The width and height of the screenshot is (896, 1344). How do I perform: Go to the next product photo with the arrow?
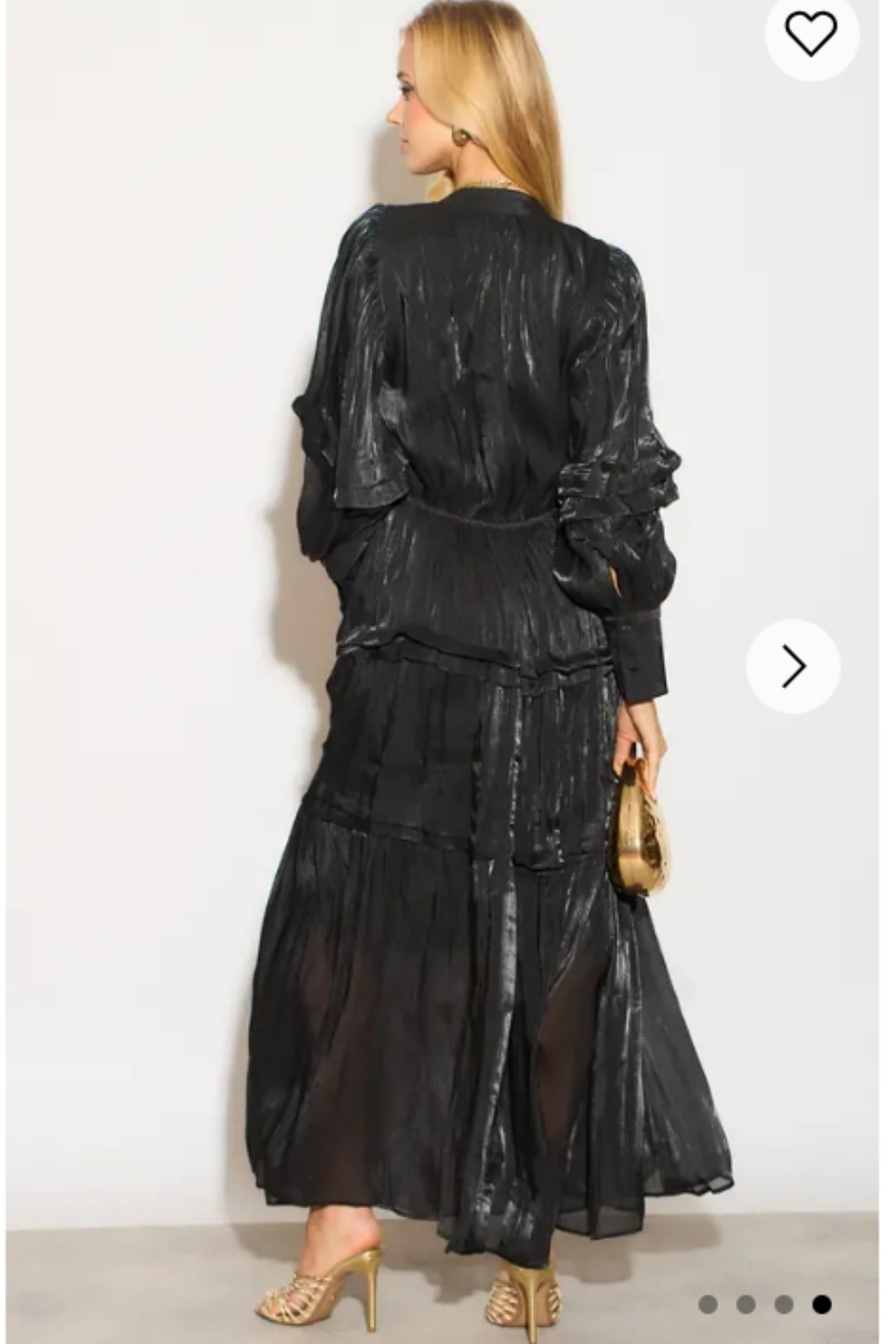coord(793,666)
